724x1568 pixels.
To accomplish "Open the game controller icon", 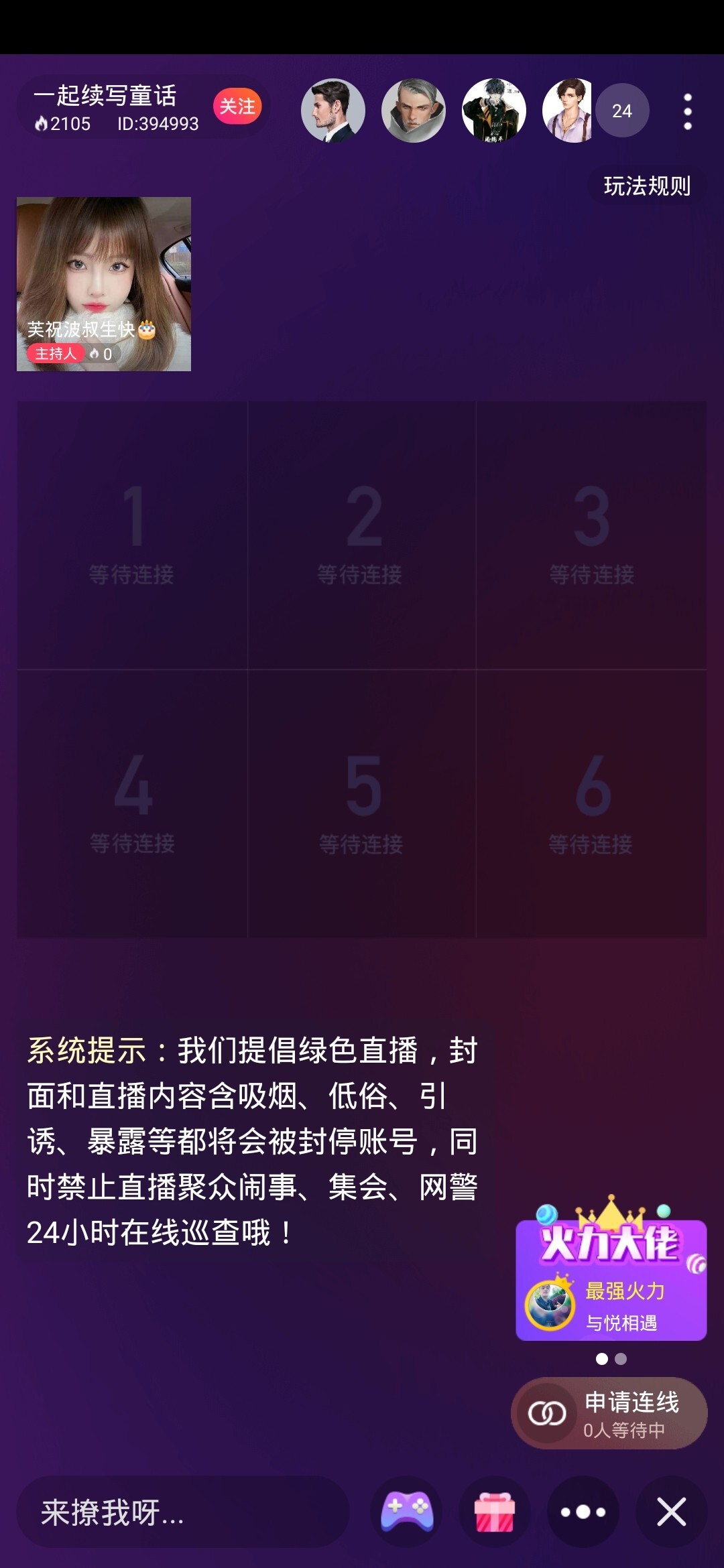I will (x=406, y=1512).
